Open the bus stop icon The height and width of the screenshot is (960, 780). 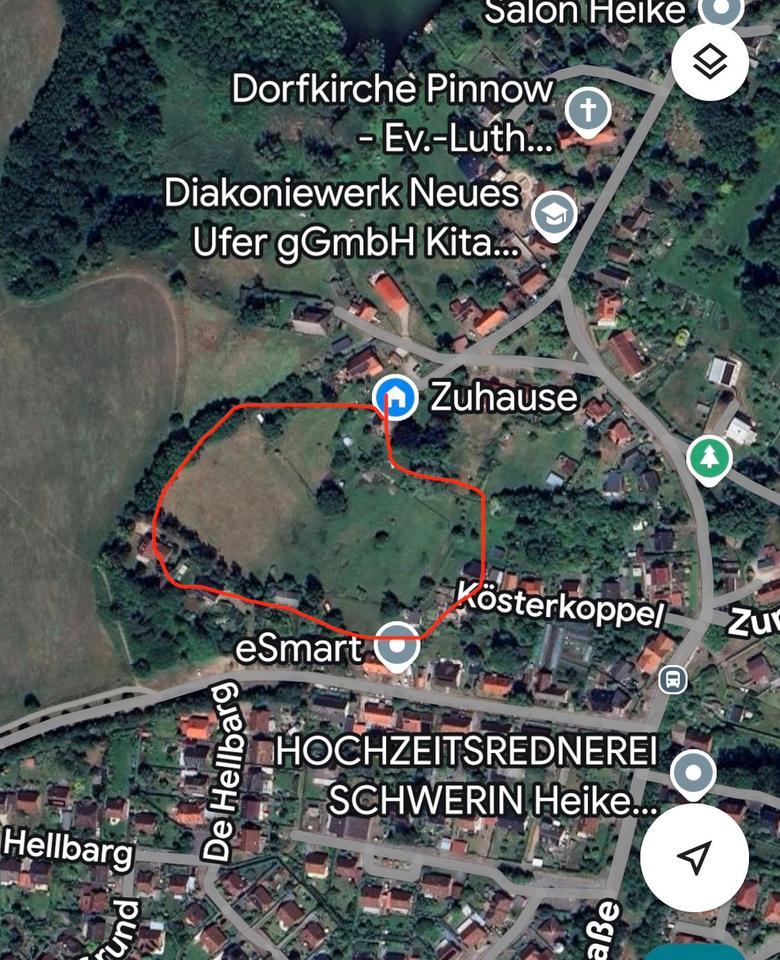pos(673,680)
